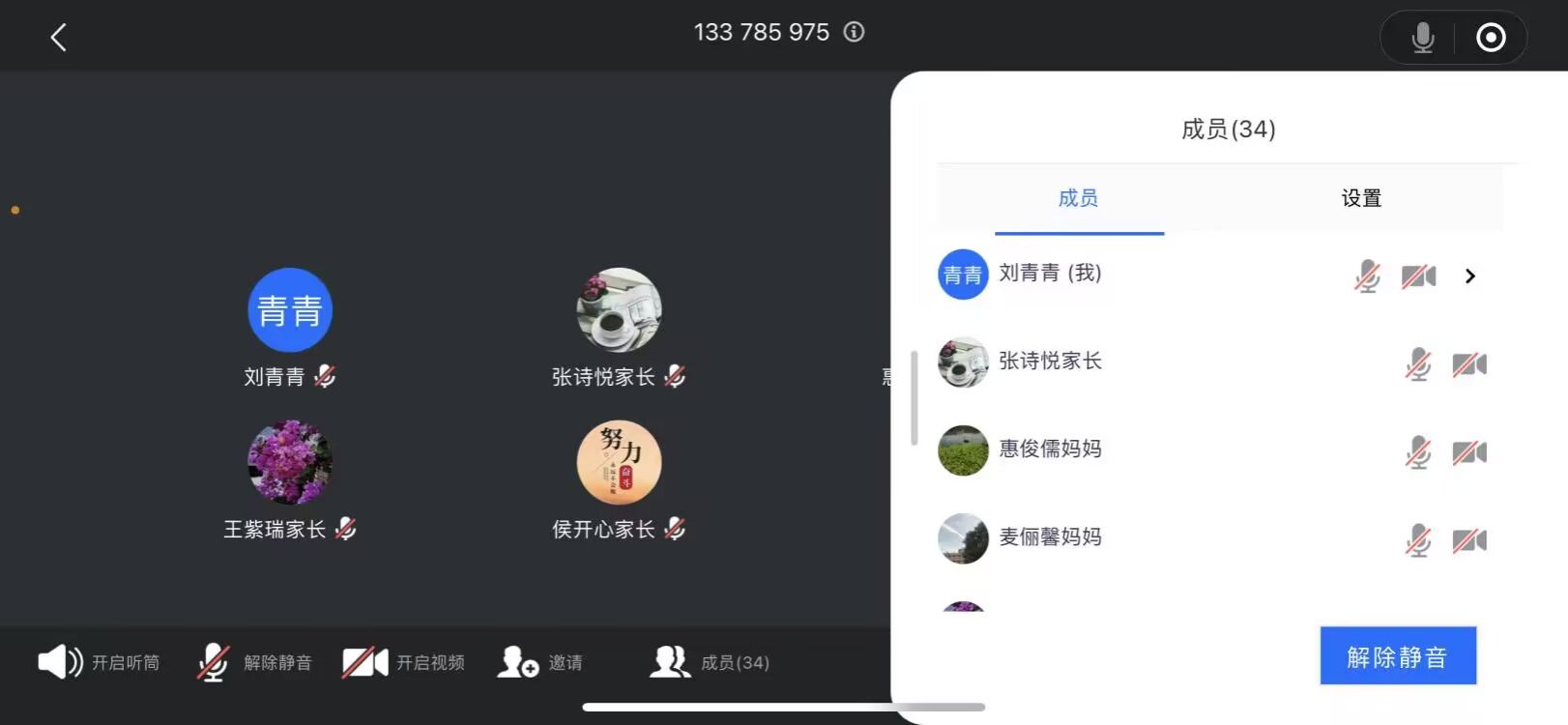Tap microphone icon in 麦俪馨妈妈 row

[x=1418, y=540]
